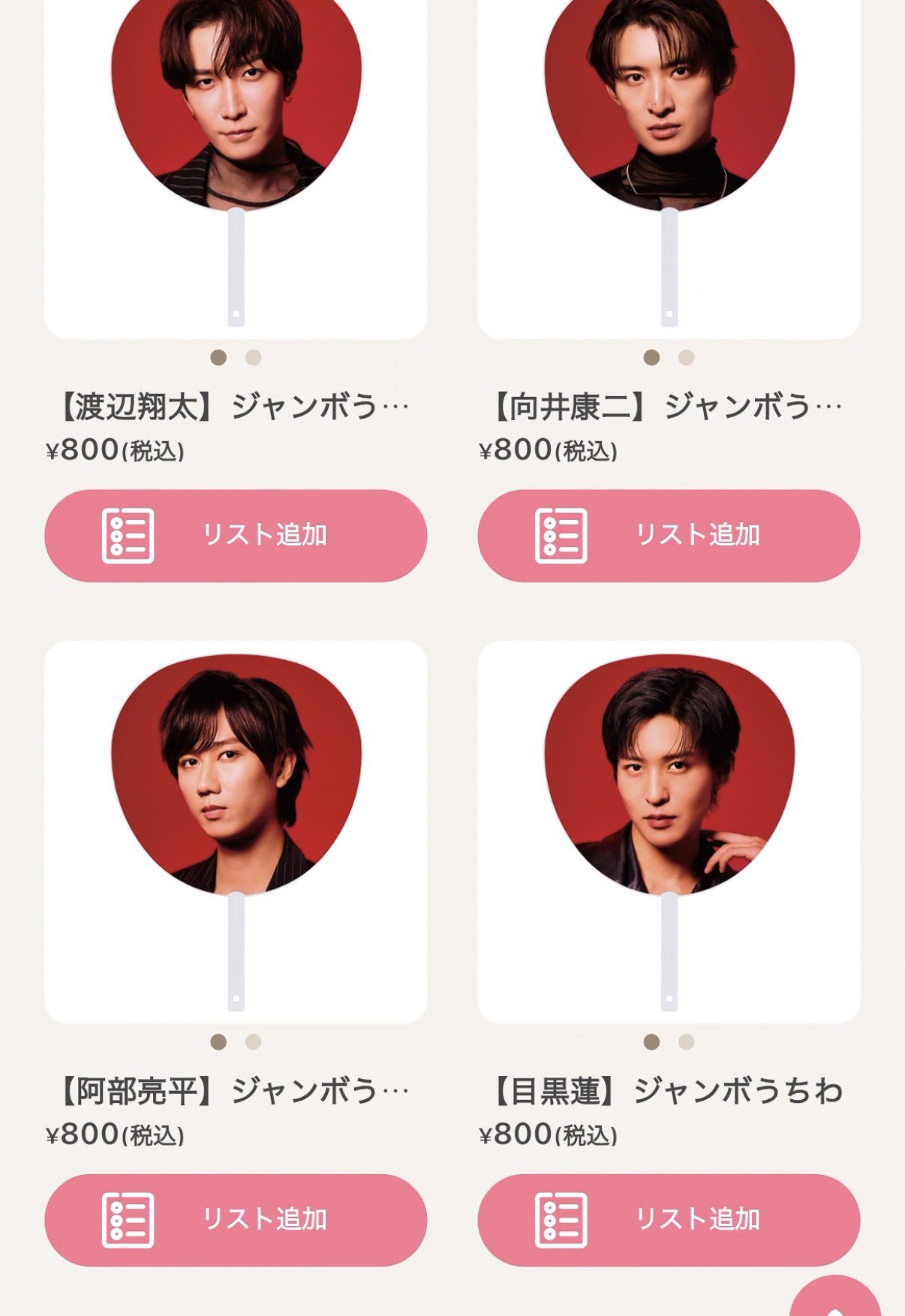Select the second carousel dot under 渡辺翔太's fan
This screenshot has height=1316, width=905.
tap(253, 359)
